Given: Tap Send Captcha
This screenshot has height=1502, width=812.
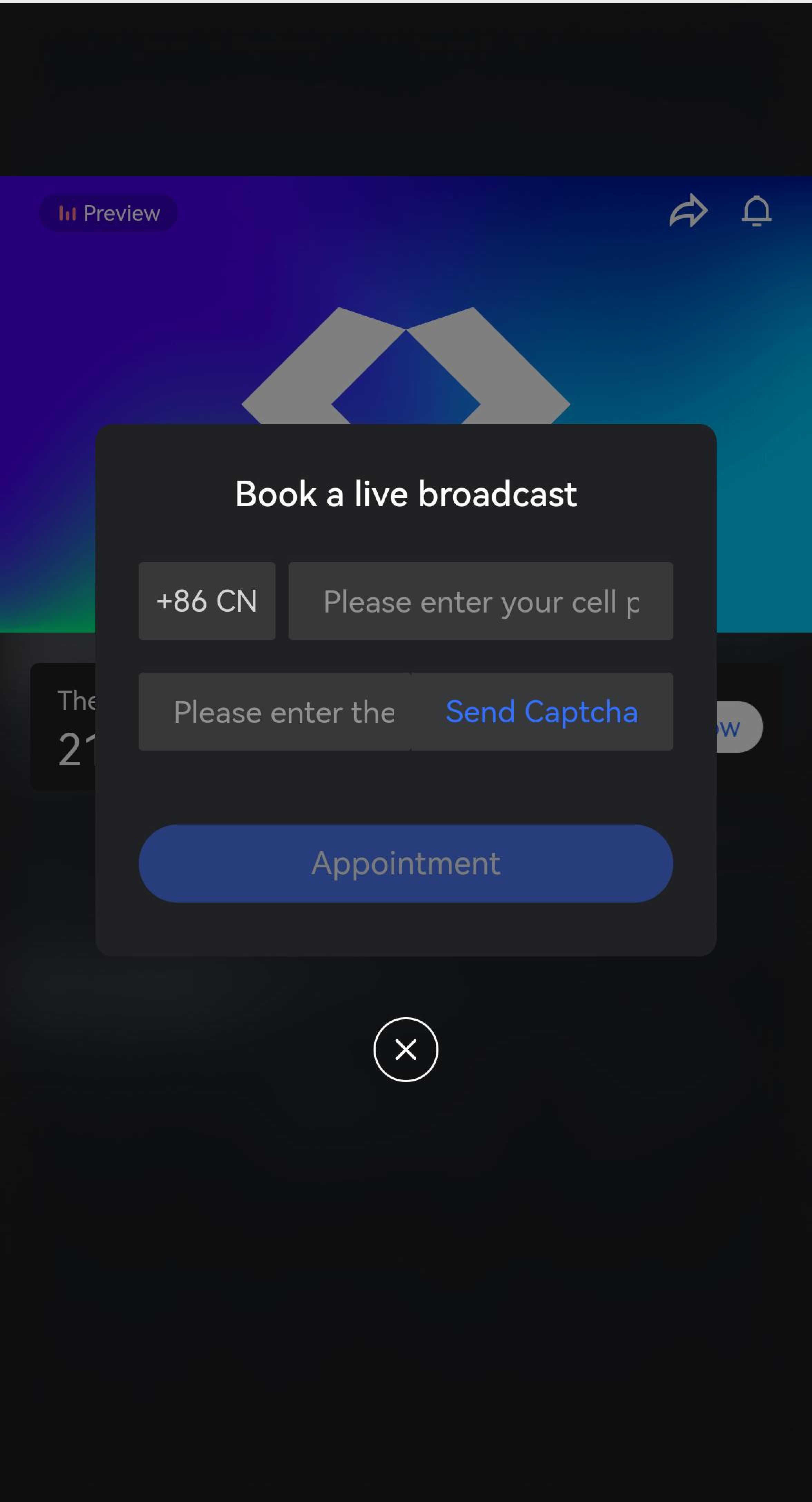Looking at the screenshot, I should tap(542, 711).
